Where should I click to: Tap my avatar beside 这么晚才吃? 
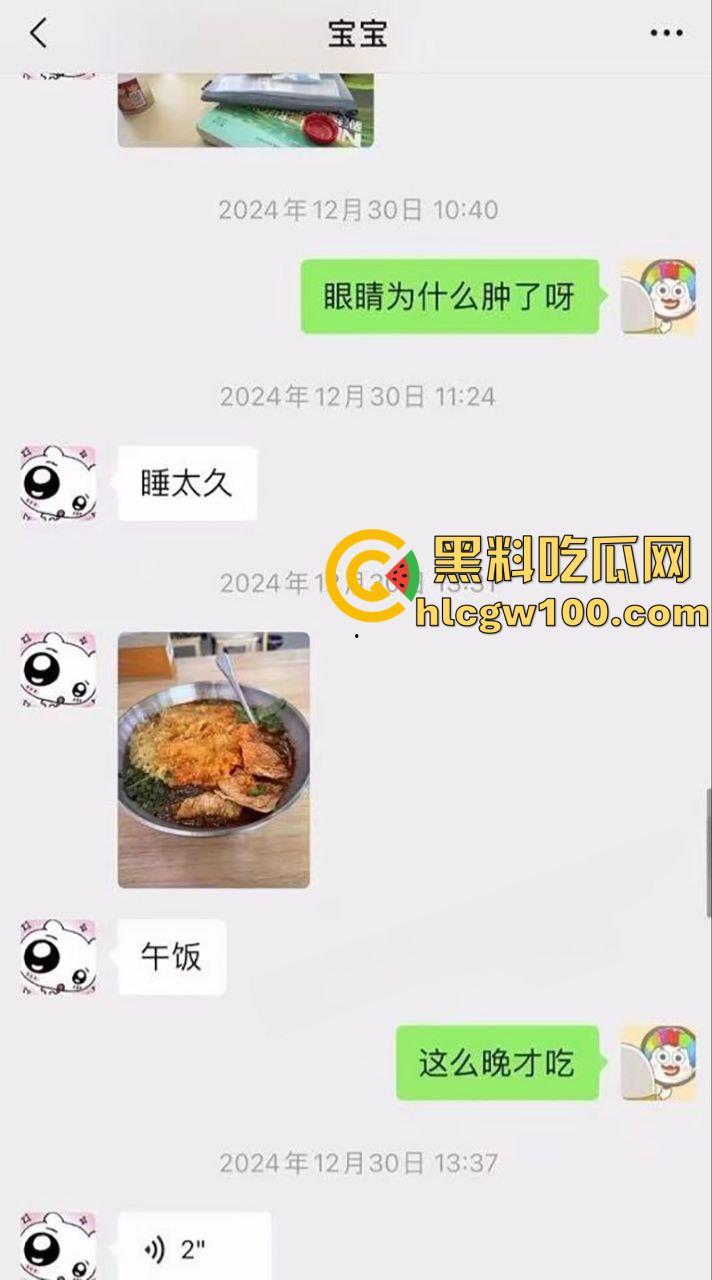pyautogui.click(x=658, y=1062)
